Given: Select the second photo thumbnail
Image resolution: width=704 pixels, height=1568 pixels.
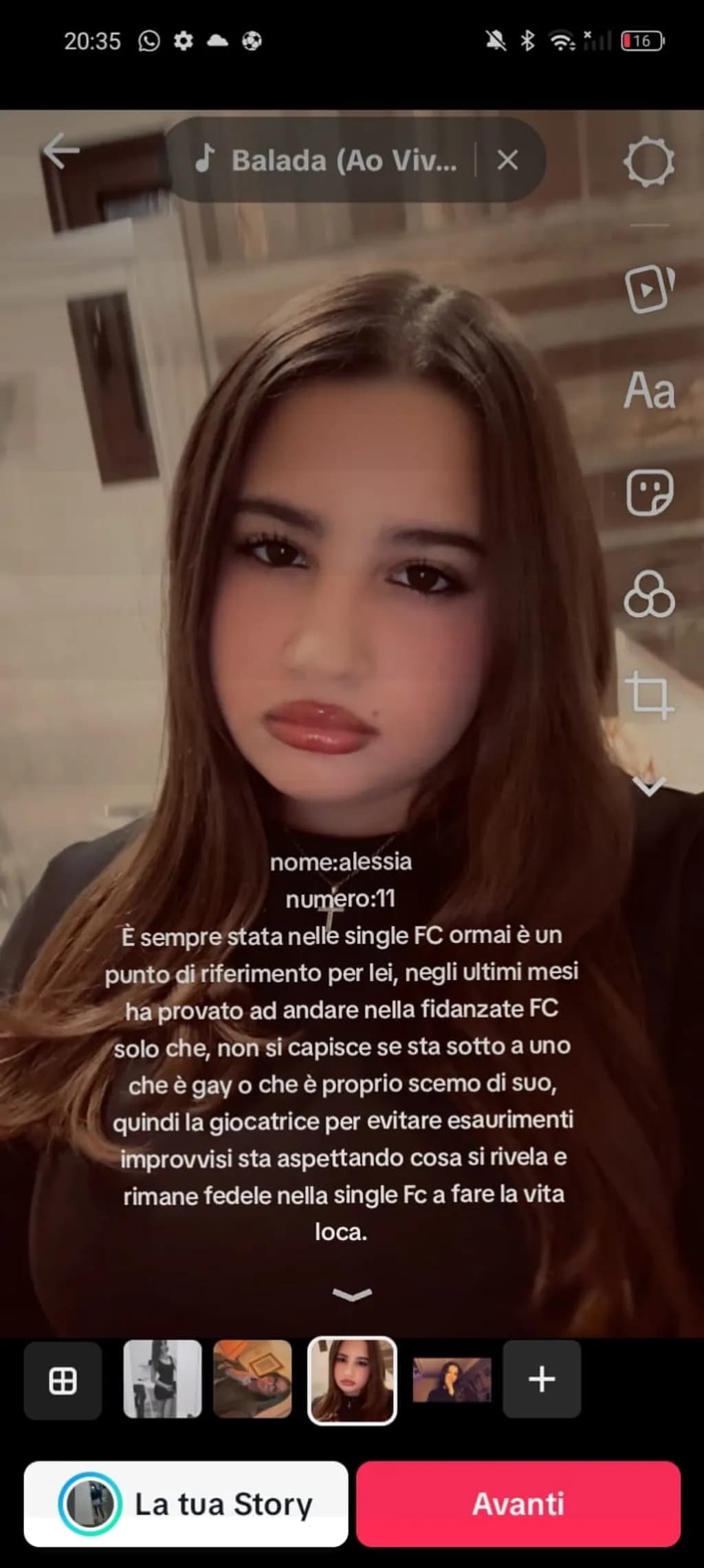Looking at the screenshot, I should (x=252, y=1379).
